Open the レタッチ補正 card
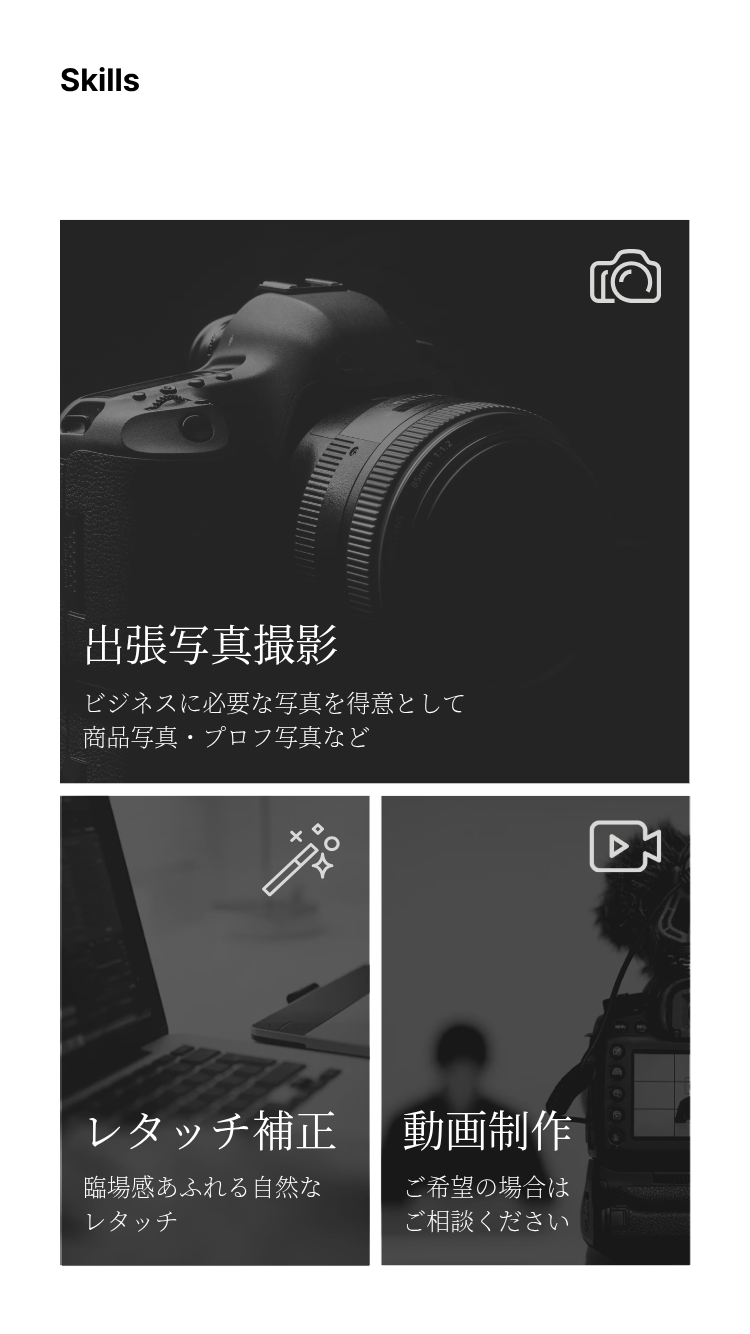The width and height of the screenshot is (750, 1334). (215, 1030)
